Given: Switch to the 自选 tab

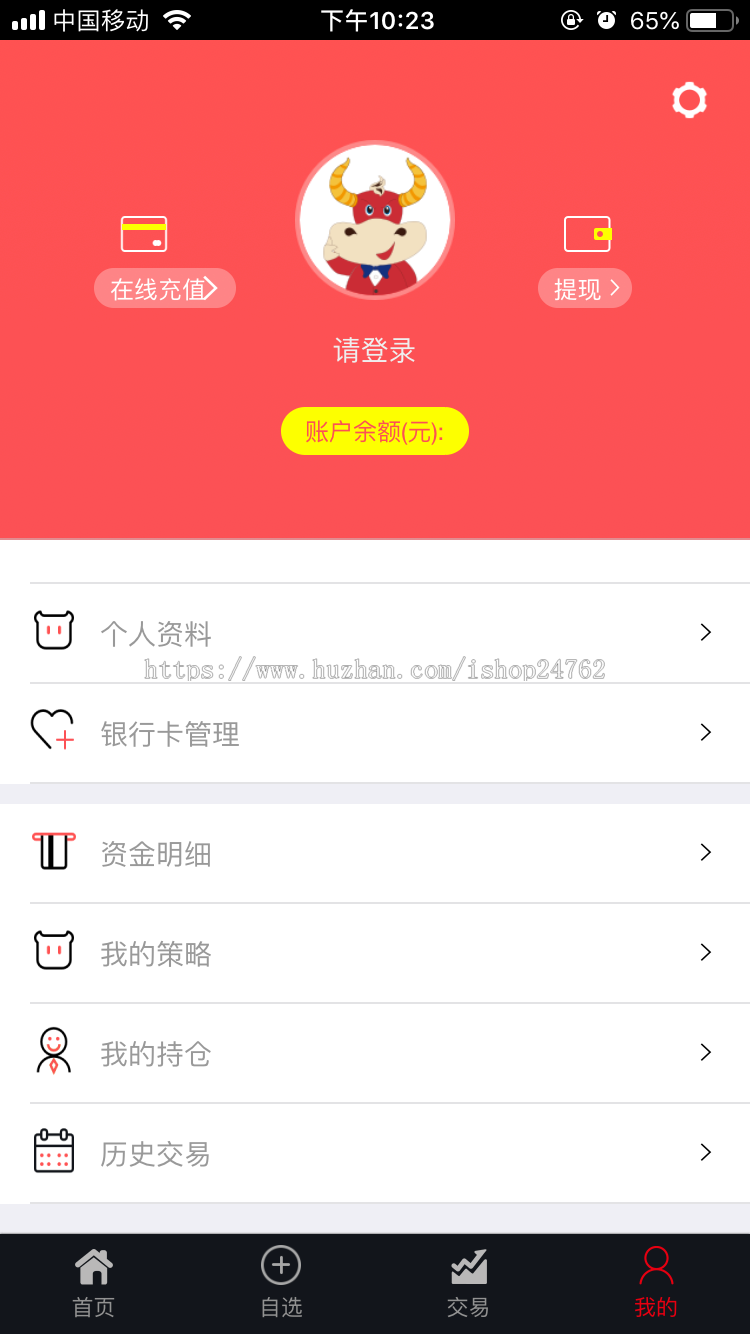Looking at the screenshot, I should point(281,1283).
